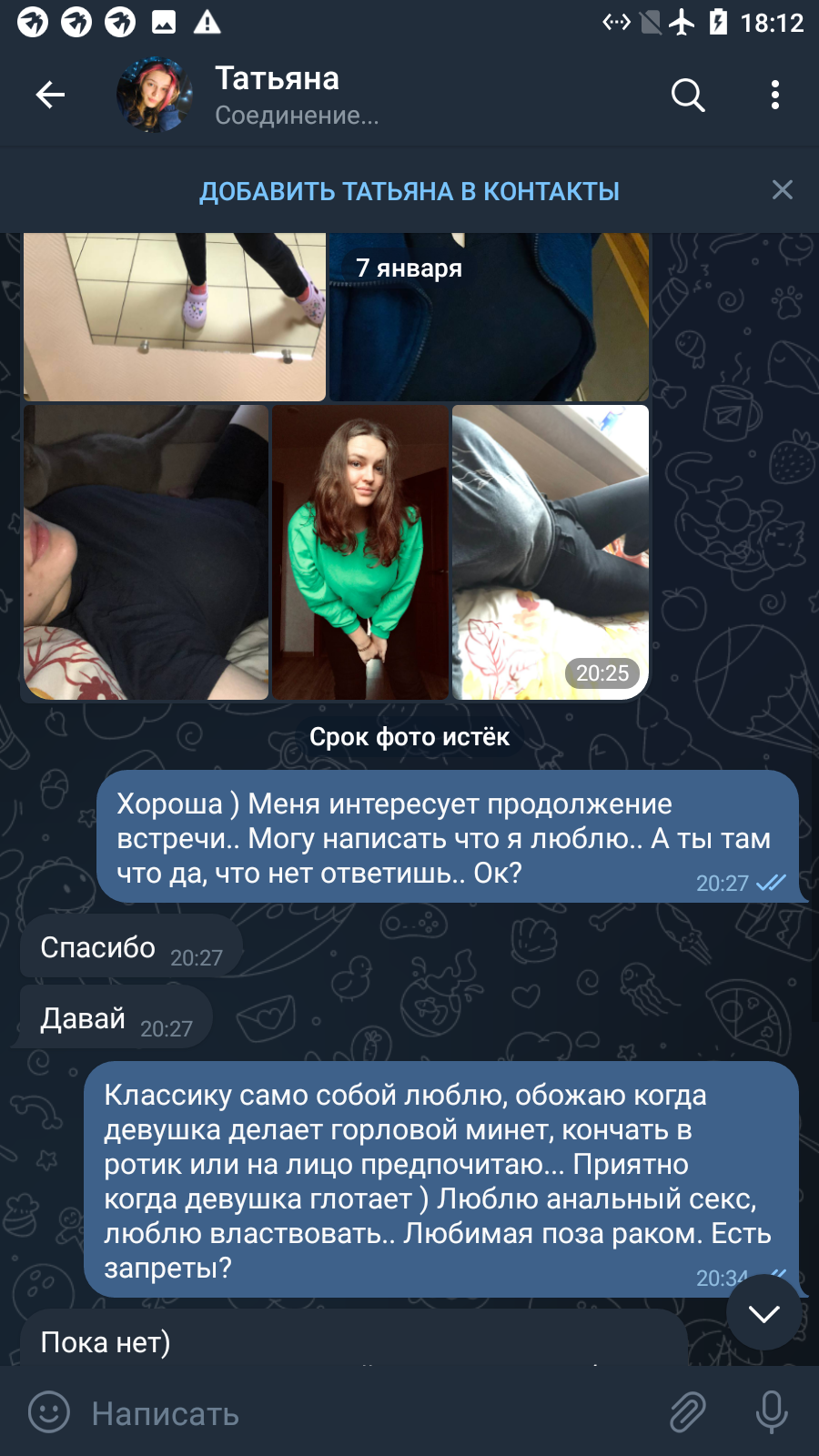The image size is (819, 1456).
Task: Add Татьяна to contacts
Action: point(409,191)
